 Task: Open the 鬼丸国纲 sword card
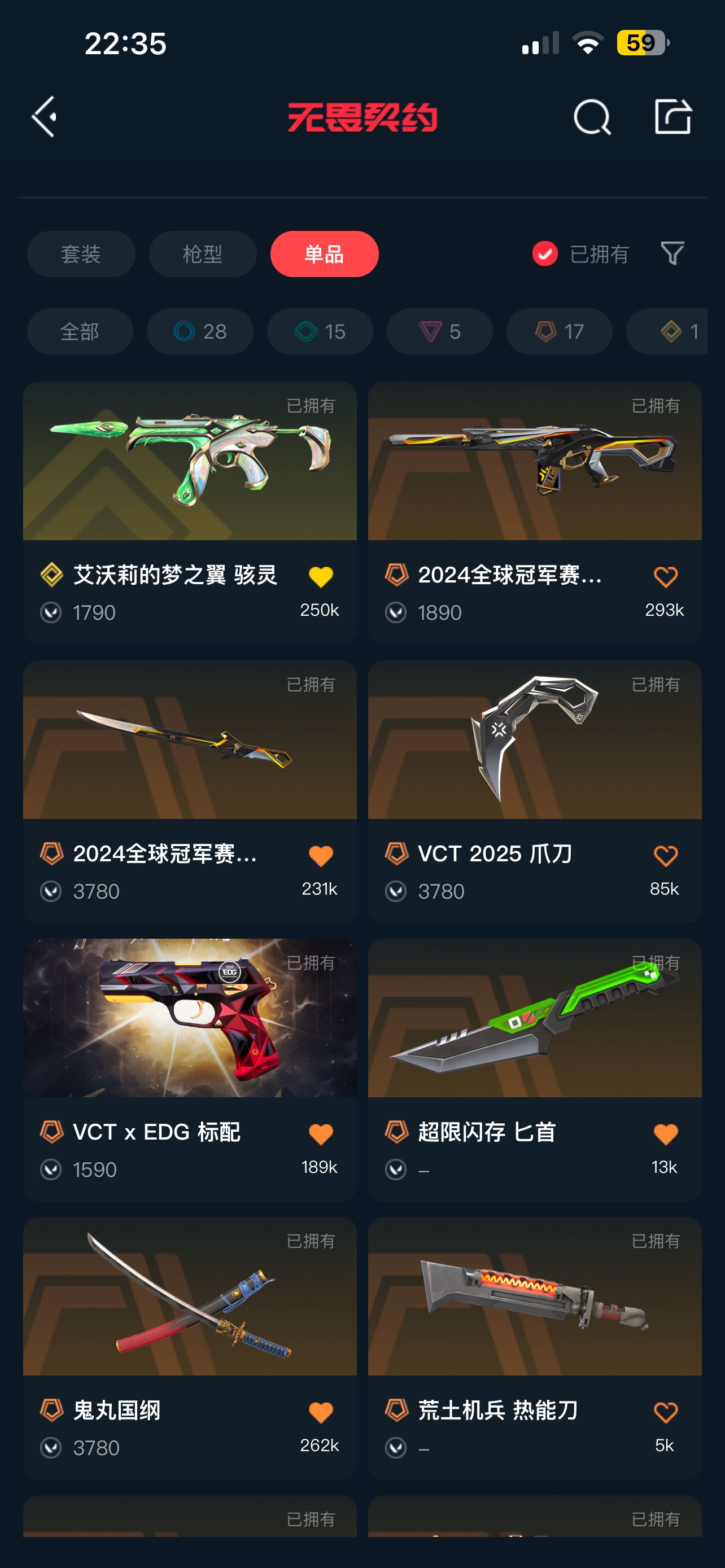pos(190,1348)
